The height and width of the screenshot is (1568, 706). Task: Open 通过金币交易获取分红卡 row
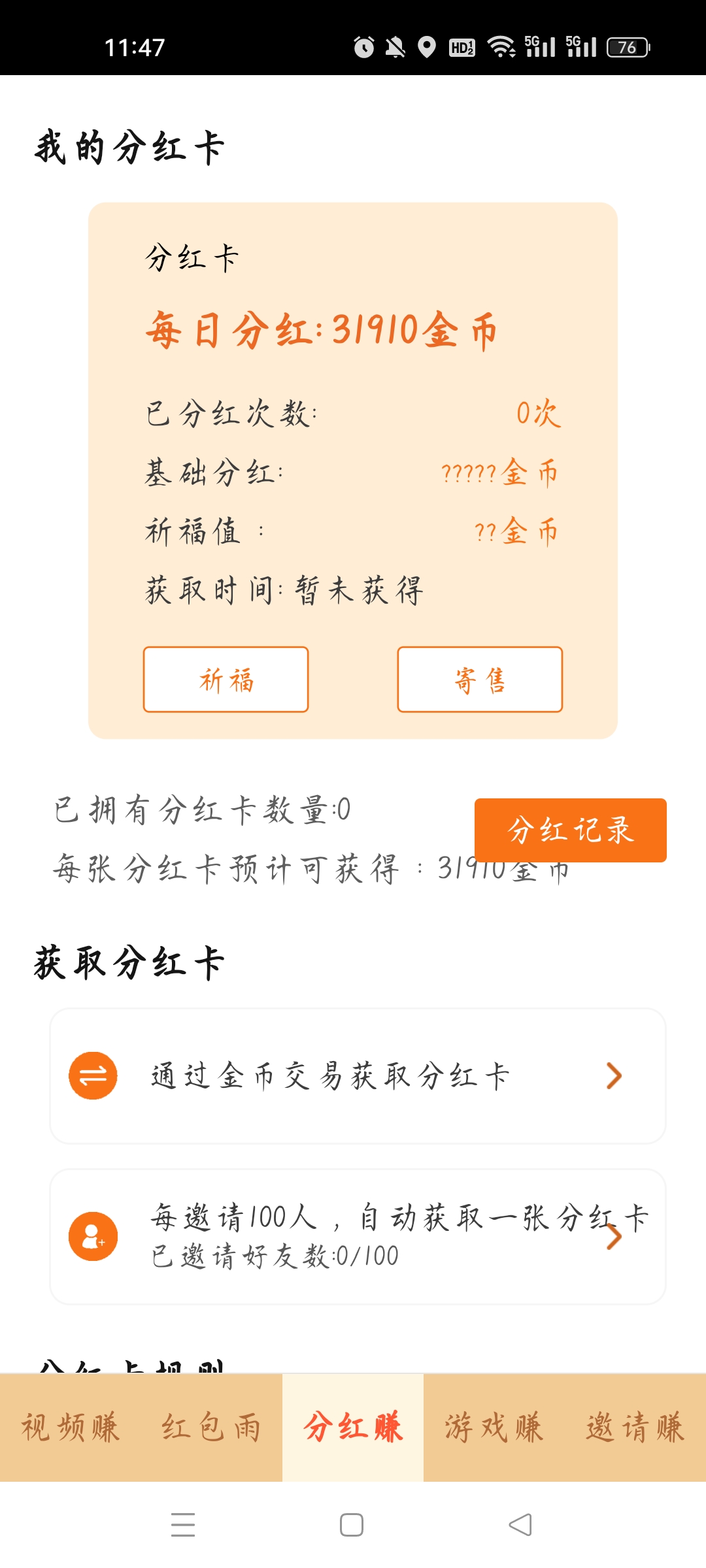click(358, 1076)
